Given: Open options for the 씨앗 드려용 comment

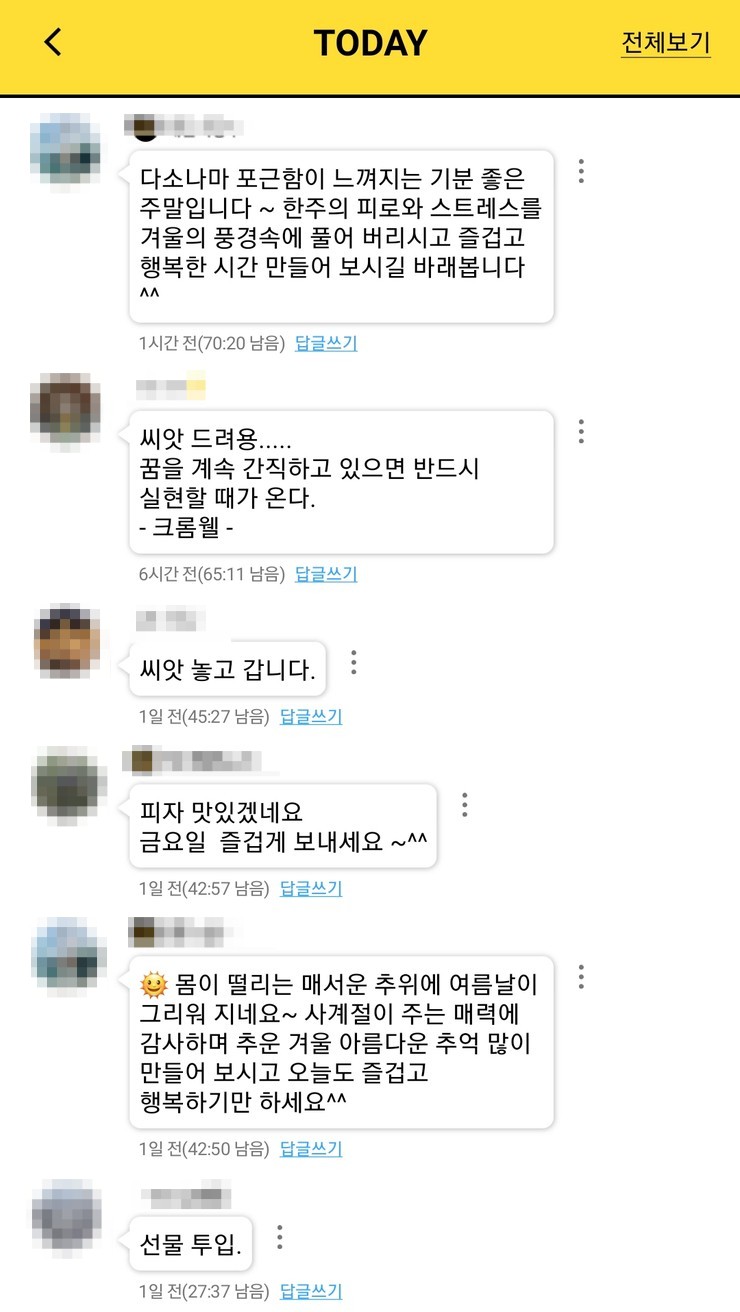Looking at the screenshot, I should [581, 431].
